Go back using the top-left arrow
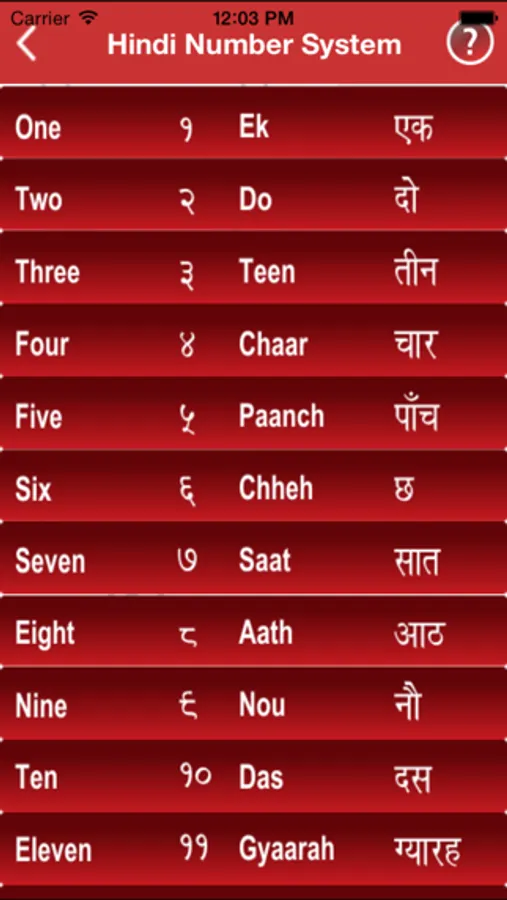The height and width of the screenshot is (900, 507). click(x=26, y=43)
